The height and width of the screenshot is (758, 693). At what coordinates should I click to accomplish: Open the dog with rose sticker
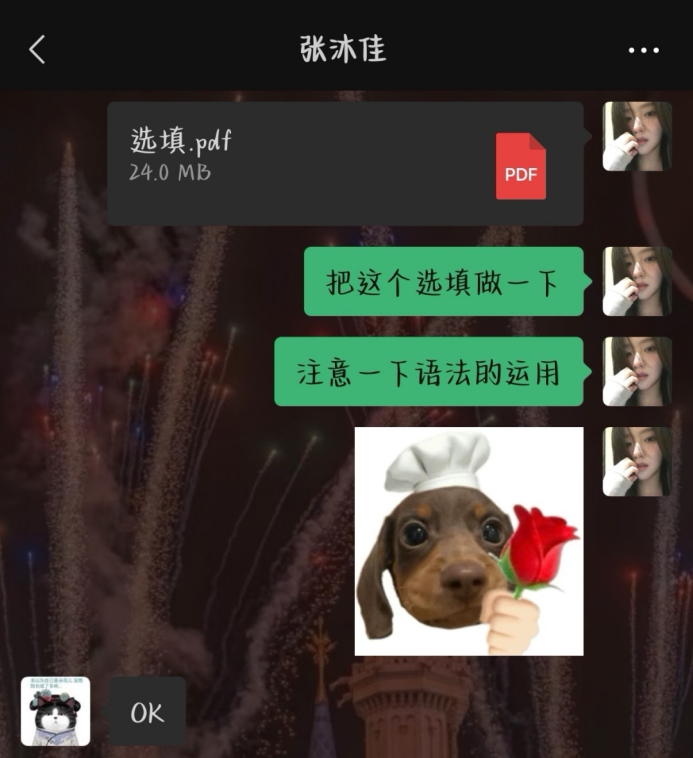point(469,541)
